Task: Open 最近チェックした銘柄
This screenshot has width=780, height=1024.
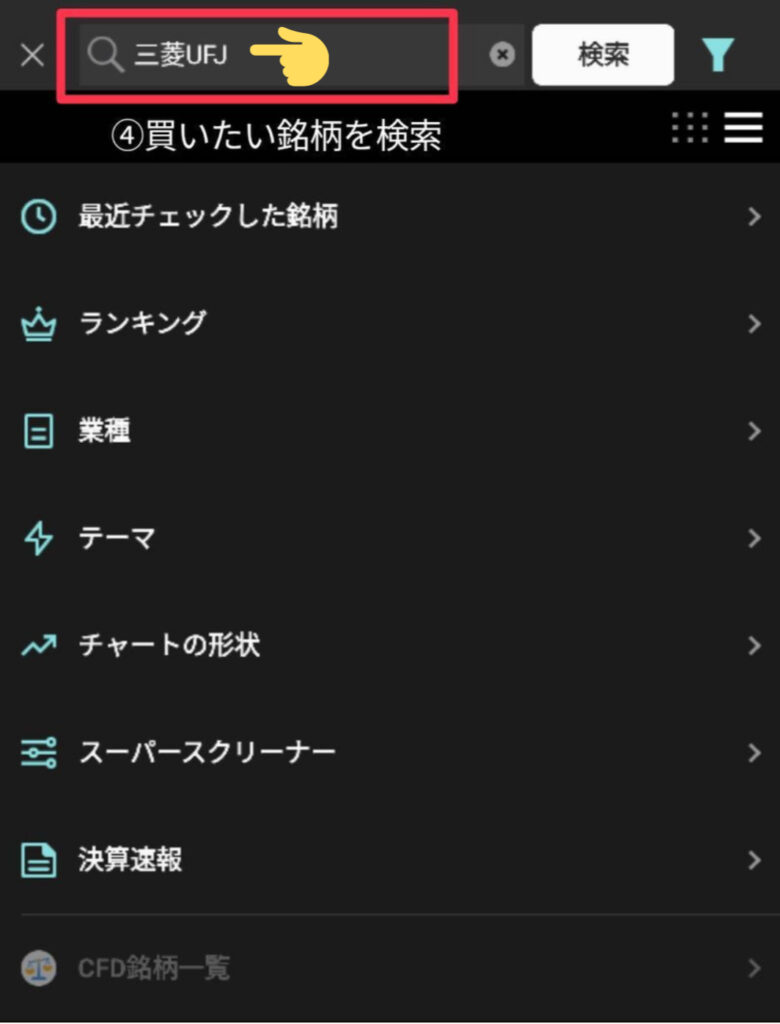Action: tap(390, 216)
